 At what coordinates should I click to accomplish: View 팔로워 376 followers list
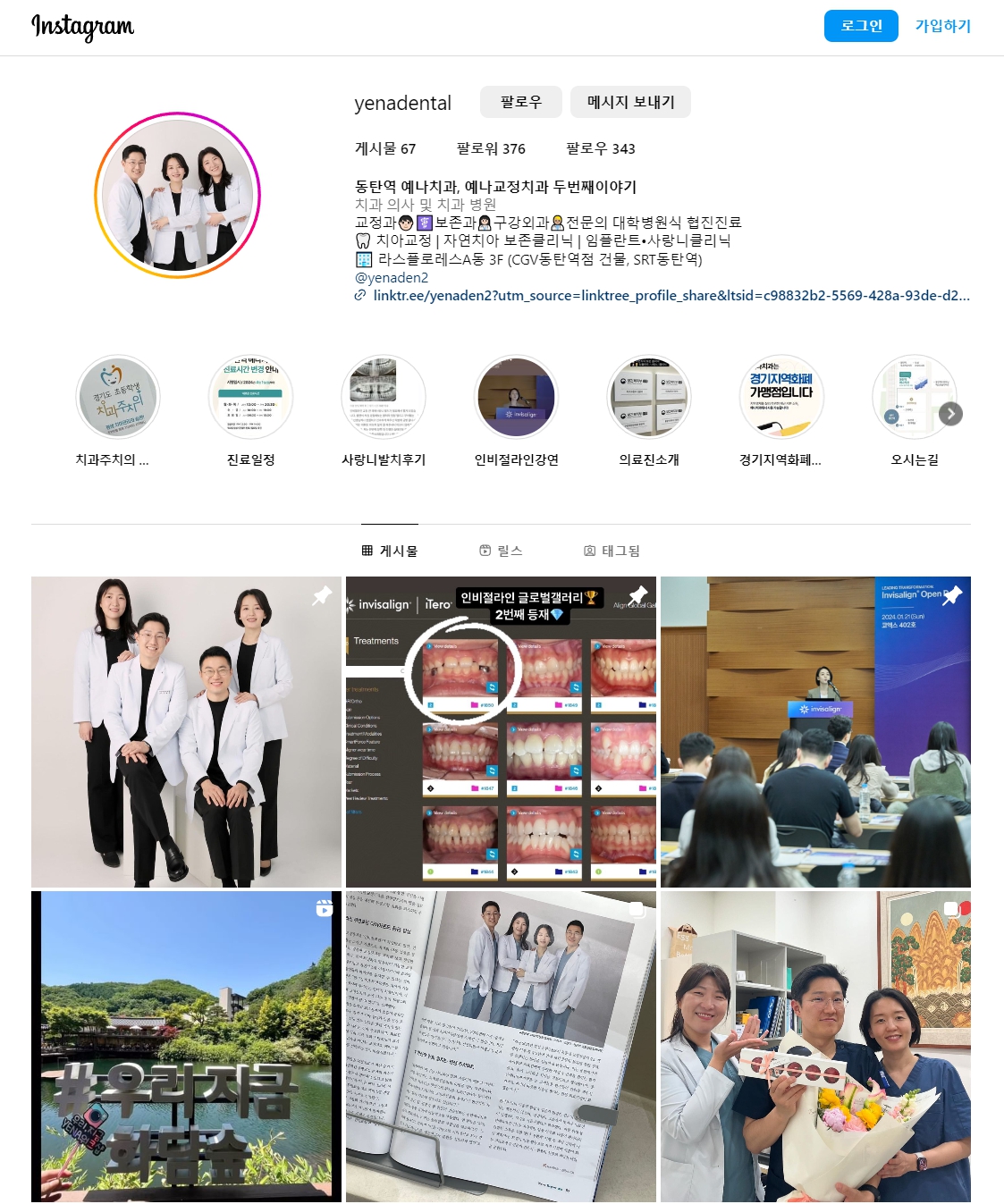[491, 148]
